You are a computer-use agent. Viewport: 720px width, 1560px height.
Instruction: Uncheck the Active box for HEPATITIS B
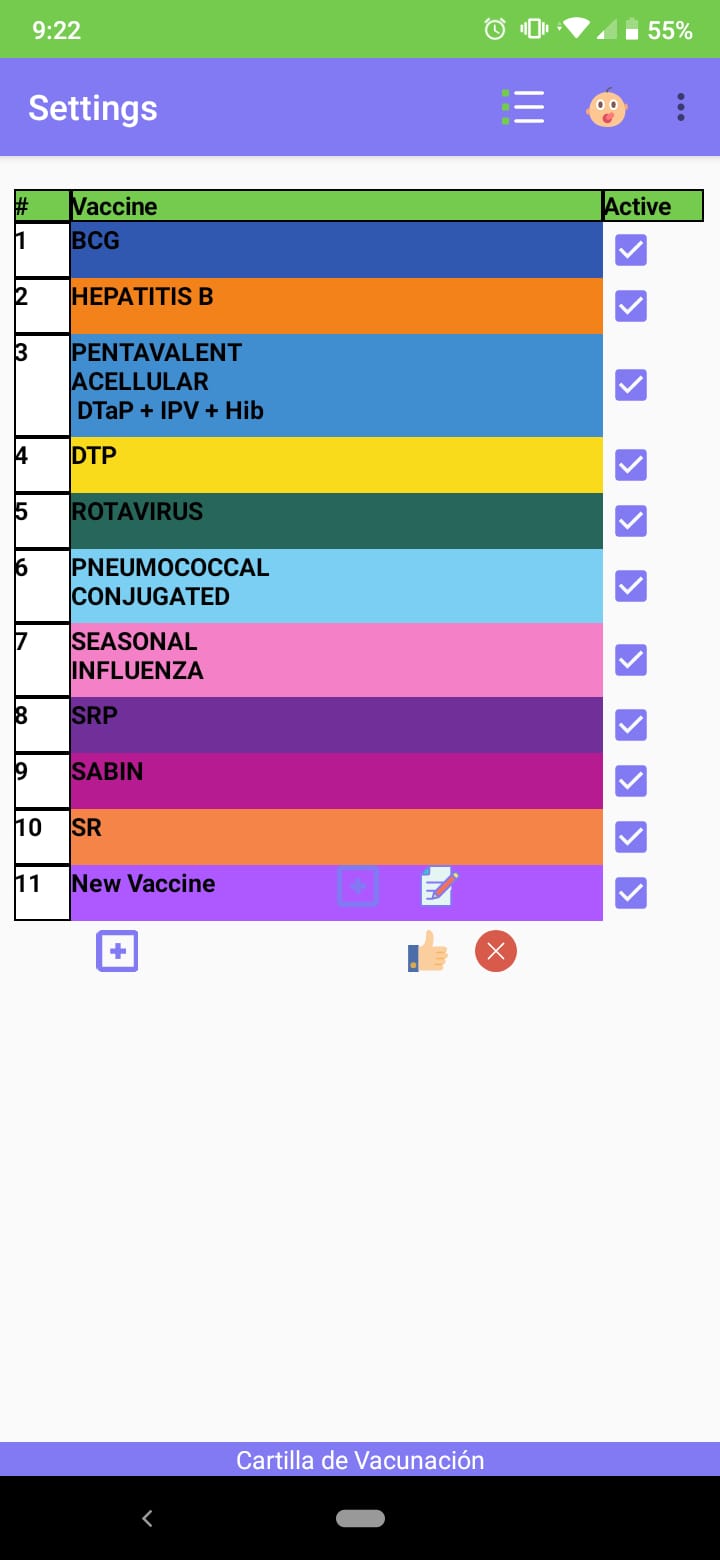[630, 306]
